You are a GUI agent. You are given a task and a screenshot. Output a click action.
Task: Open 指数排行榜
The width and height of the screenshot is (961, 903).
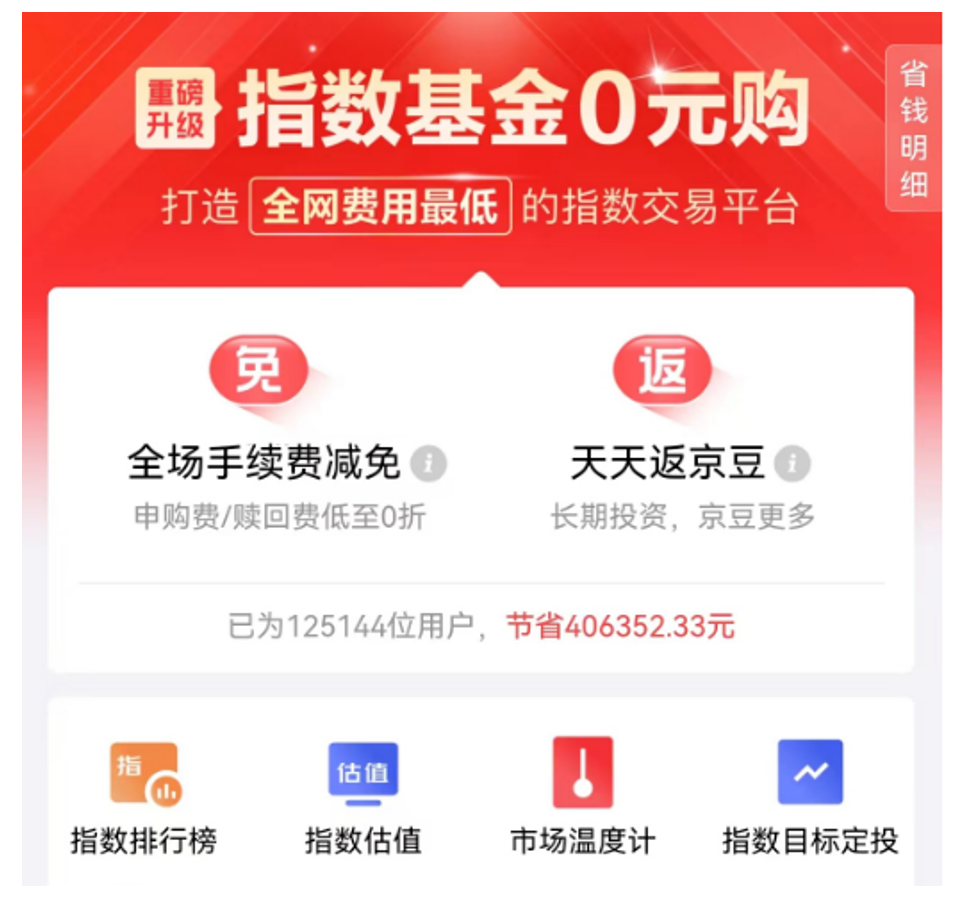tap(144, 797)
